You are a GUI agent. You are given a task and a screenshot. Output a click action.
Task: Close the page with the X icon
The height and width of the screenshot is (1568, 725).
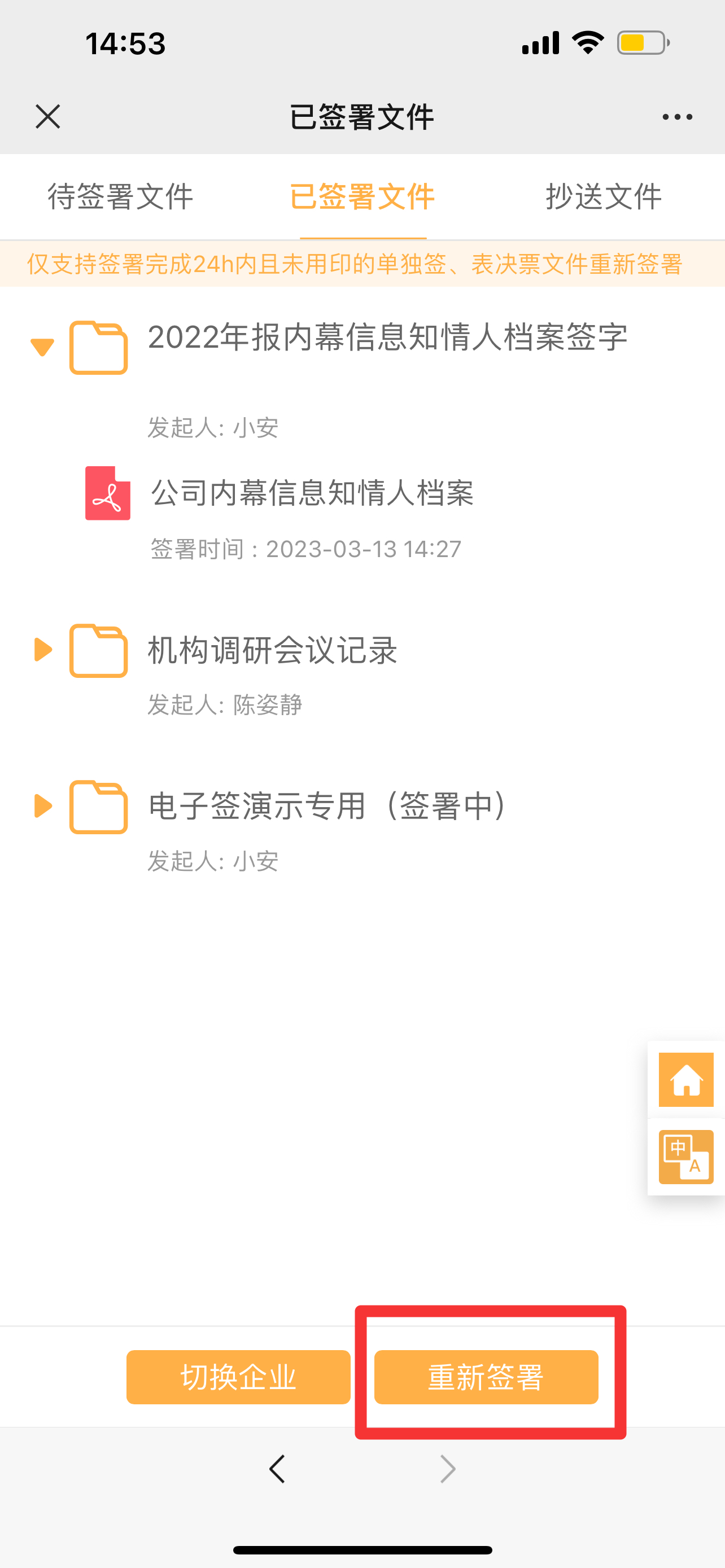[x=47, y=116]
